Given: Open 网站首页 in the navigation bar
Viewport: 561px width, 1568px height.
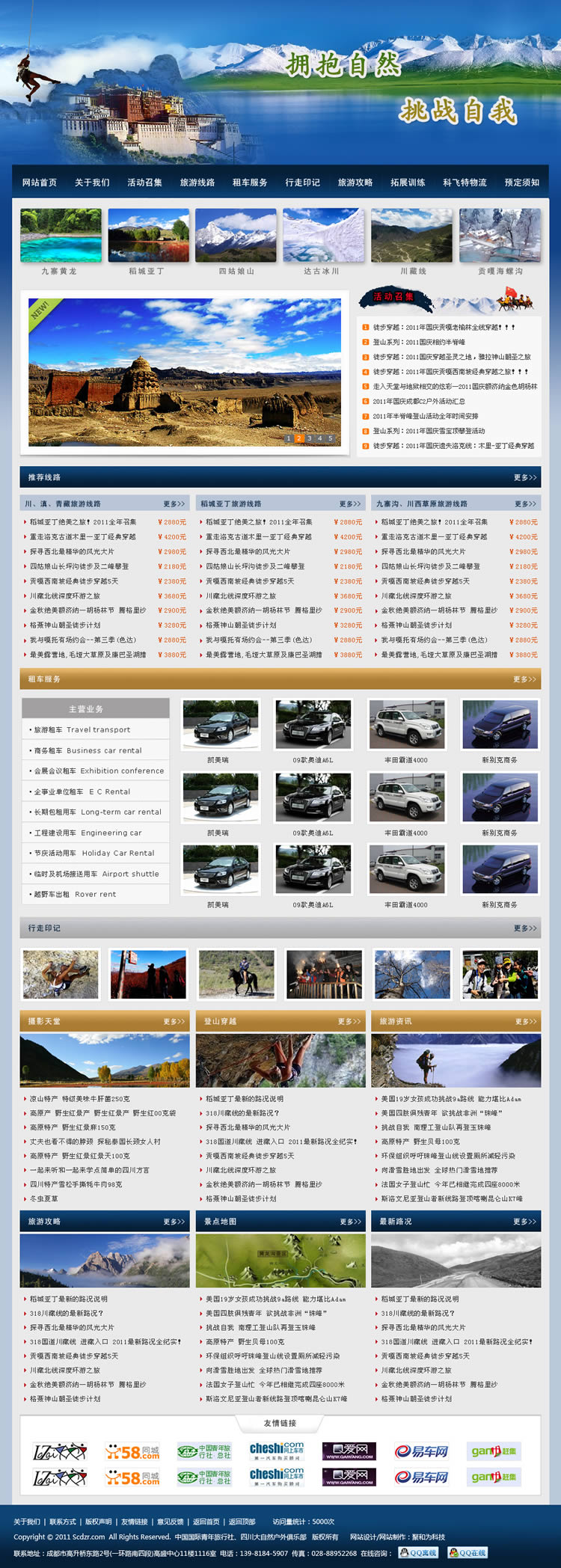Looking at the screenshot, I should 40,183.
